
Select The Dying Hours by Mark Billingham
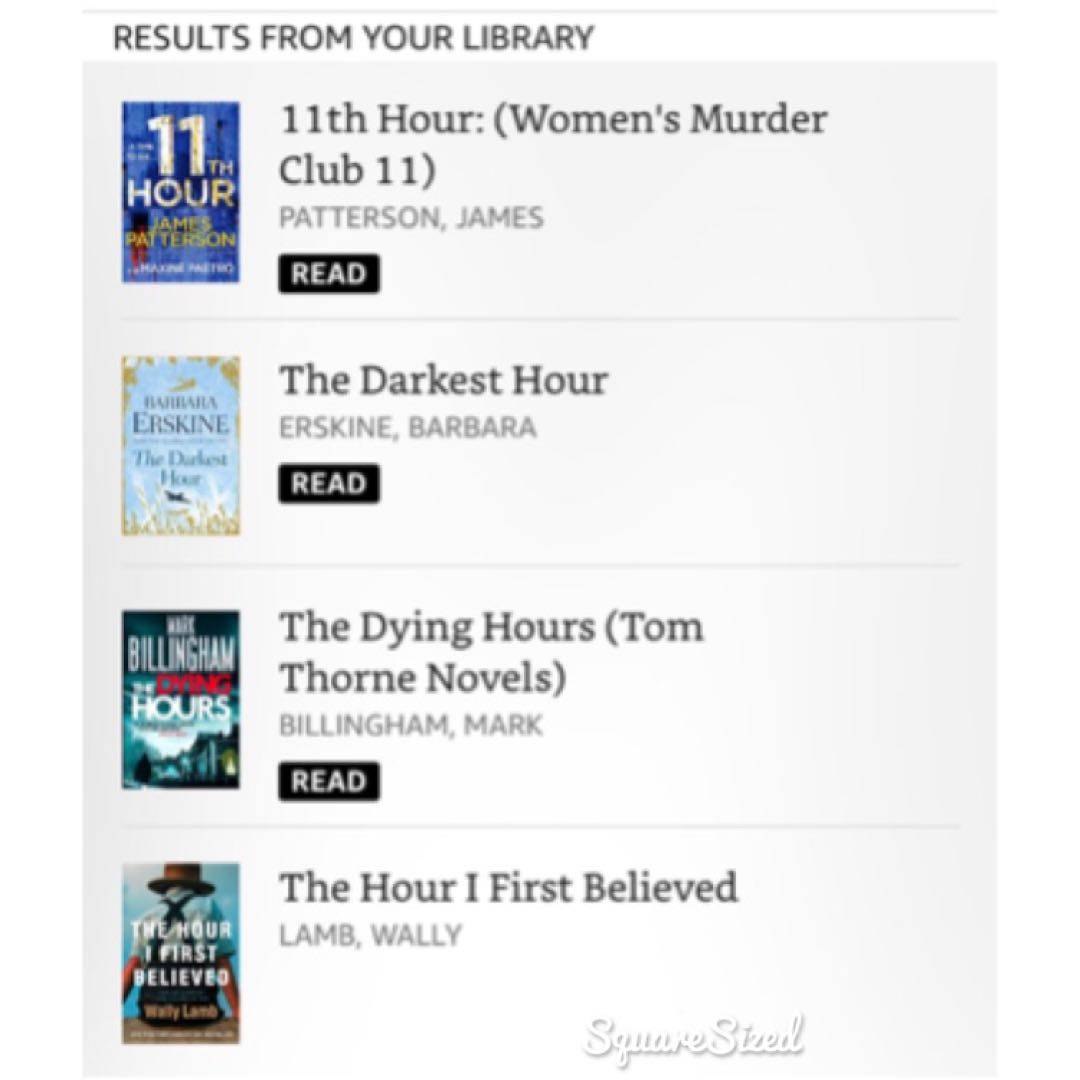[490, 651]
